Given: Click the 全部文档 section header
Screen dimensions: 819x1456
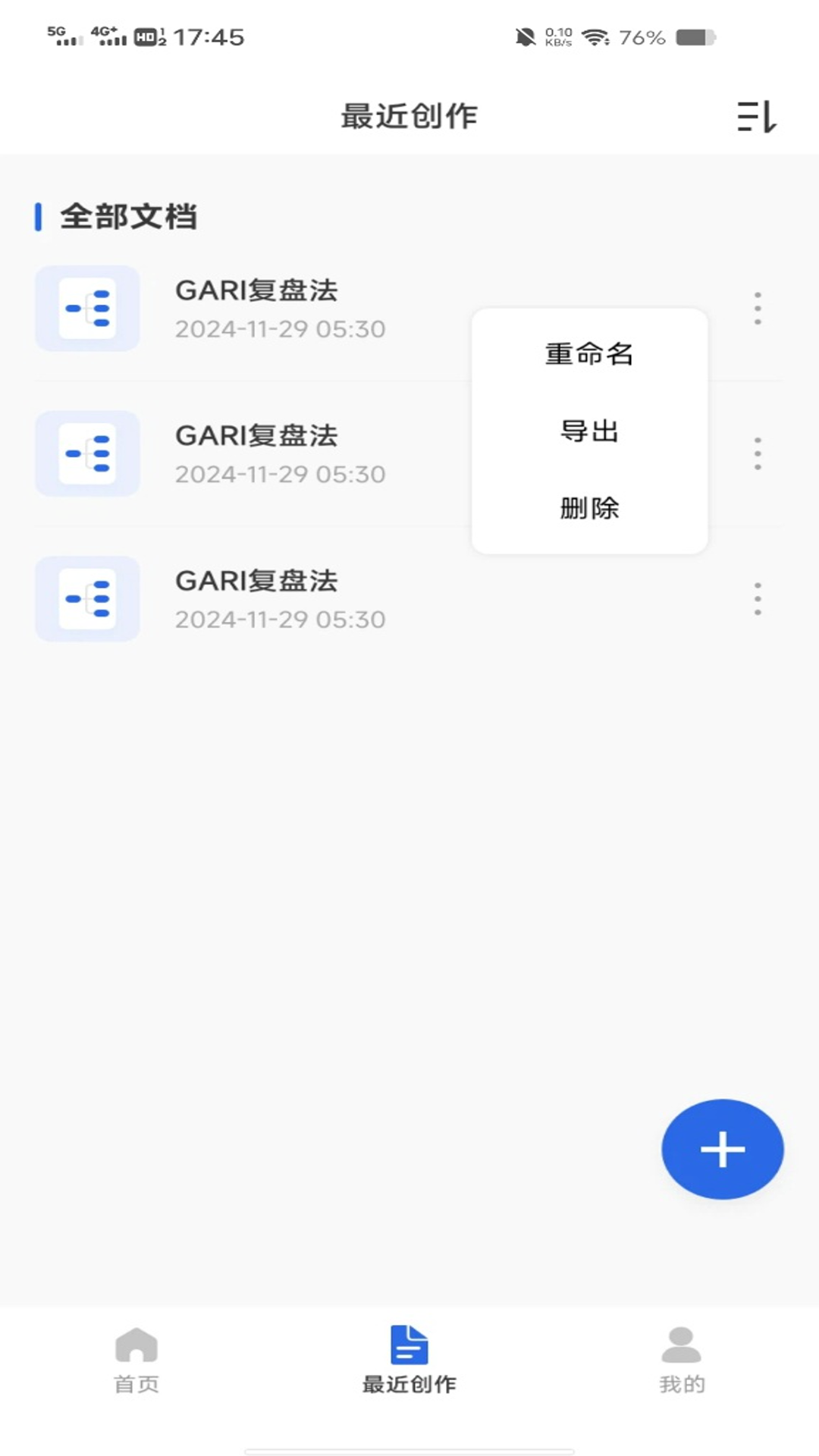Looking at the screenshot, I should [130, 217].
